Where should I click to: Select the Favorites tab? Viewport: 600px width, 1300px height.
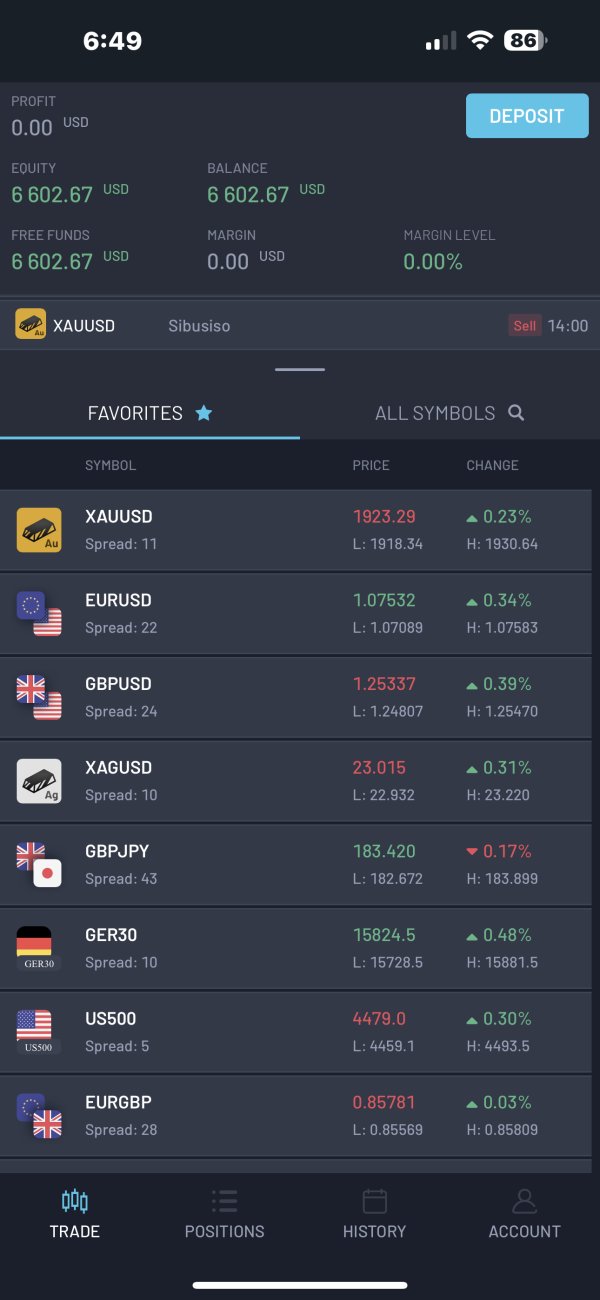[150, 413]
